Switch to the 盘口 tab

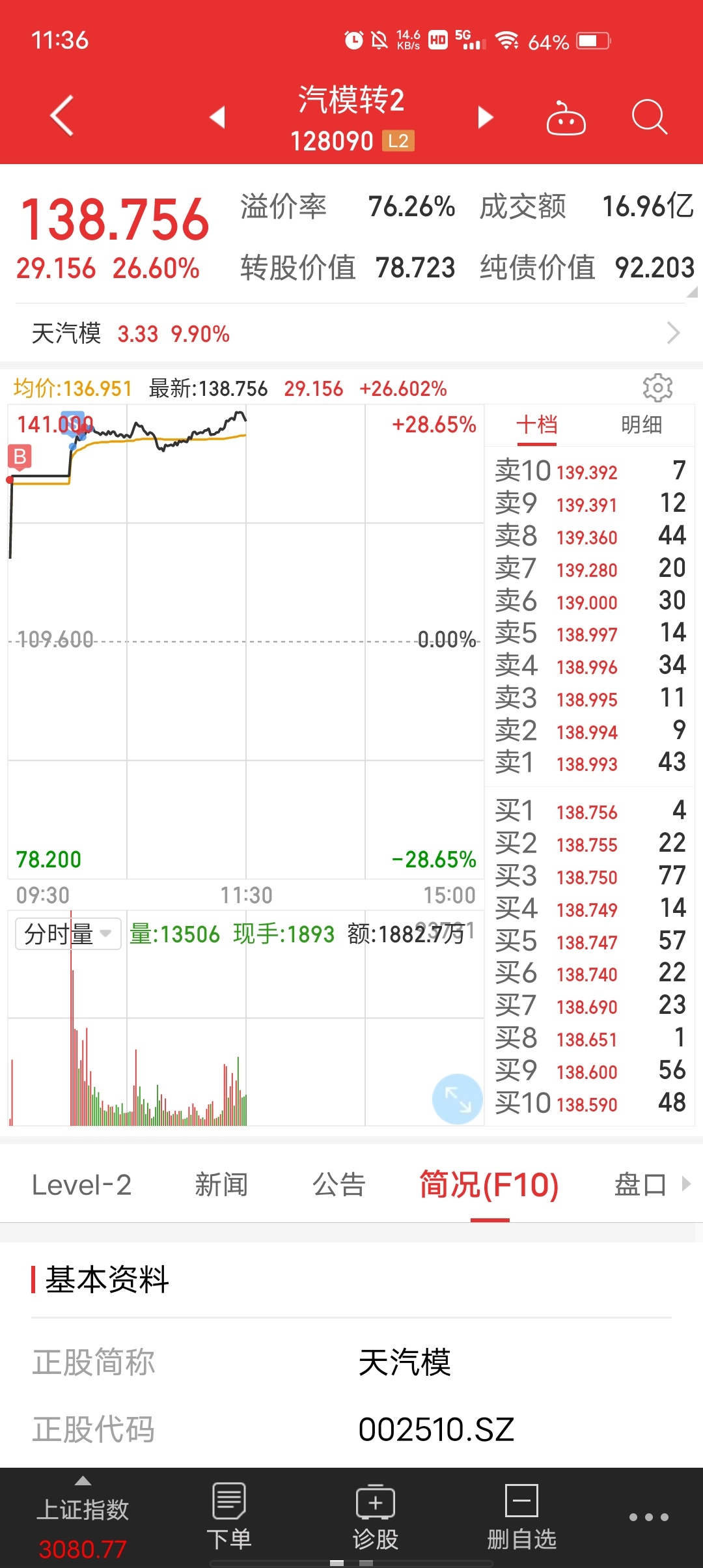[641, 1185]
